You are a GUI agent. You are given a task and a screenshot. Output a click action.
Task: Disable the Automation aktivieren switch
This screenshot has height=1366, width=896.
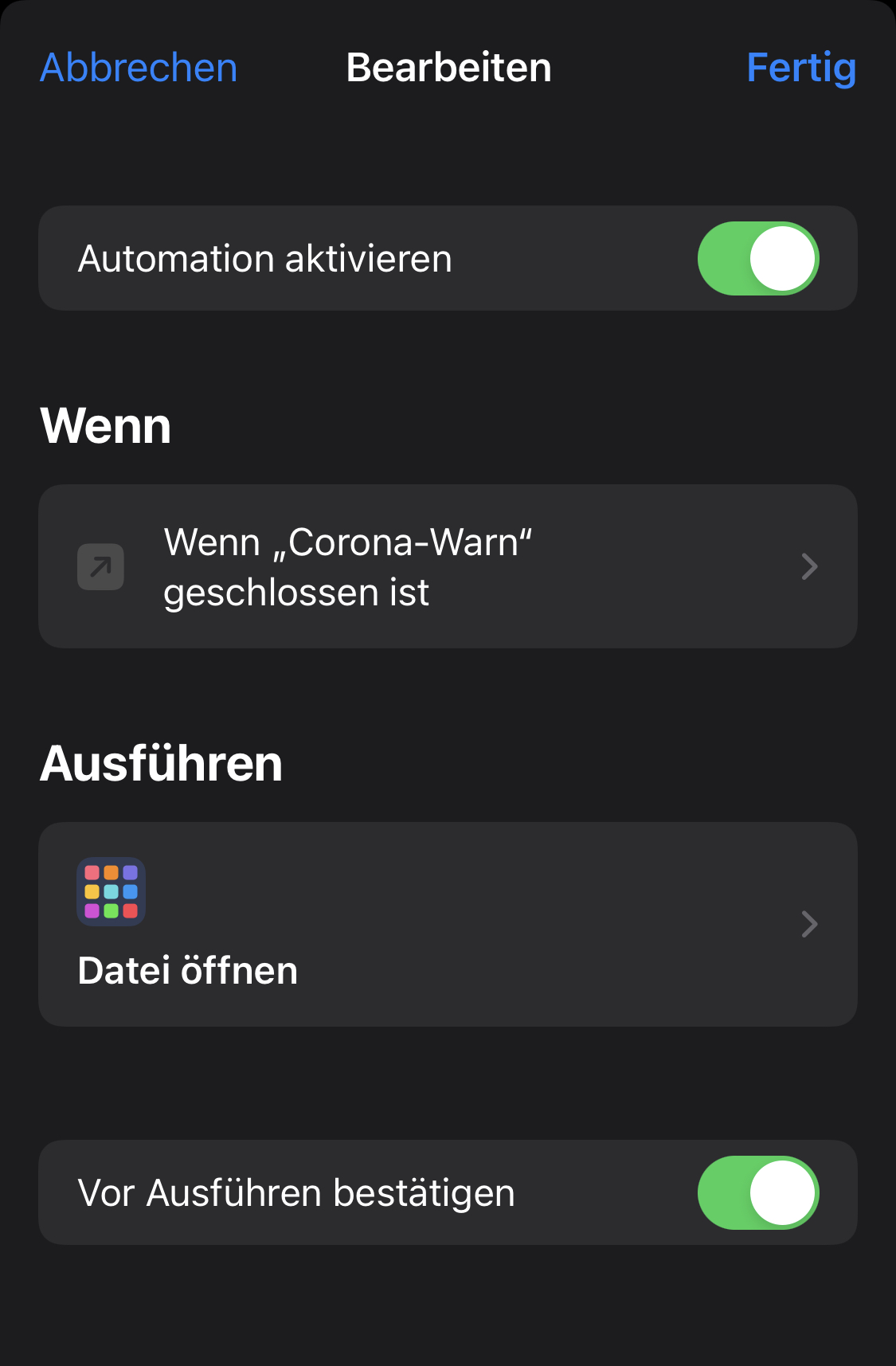click(757, 259)
